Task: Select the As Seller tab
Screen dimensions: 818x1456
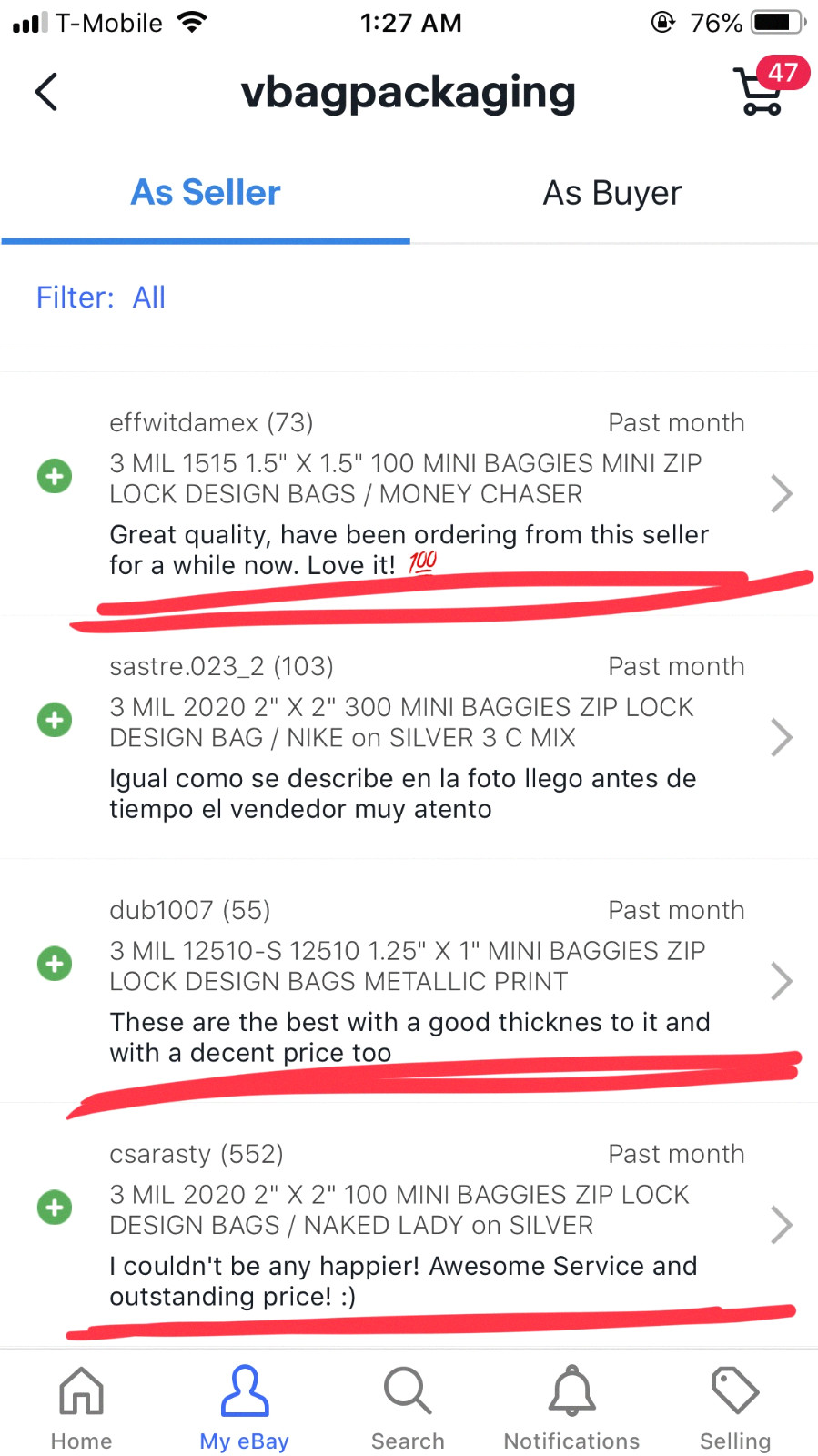Action: 206,193
